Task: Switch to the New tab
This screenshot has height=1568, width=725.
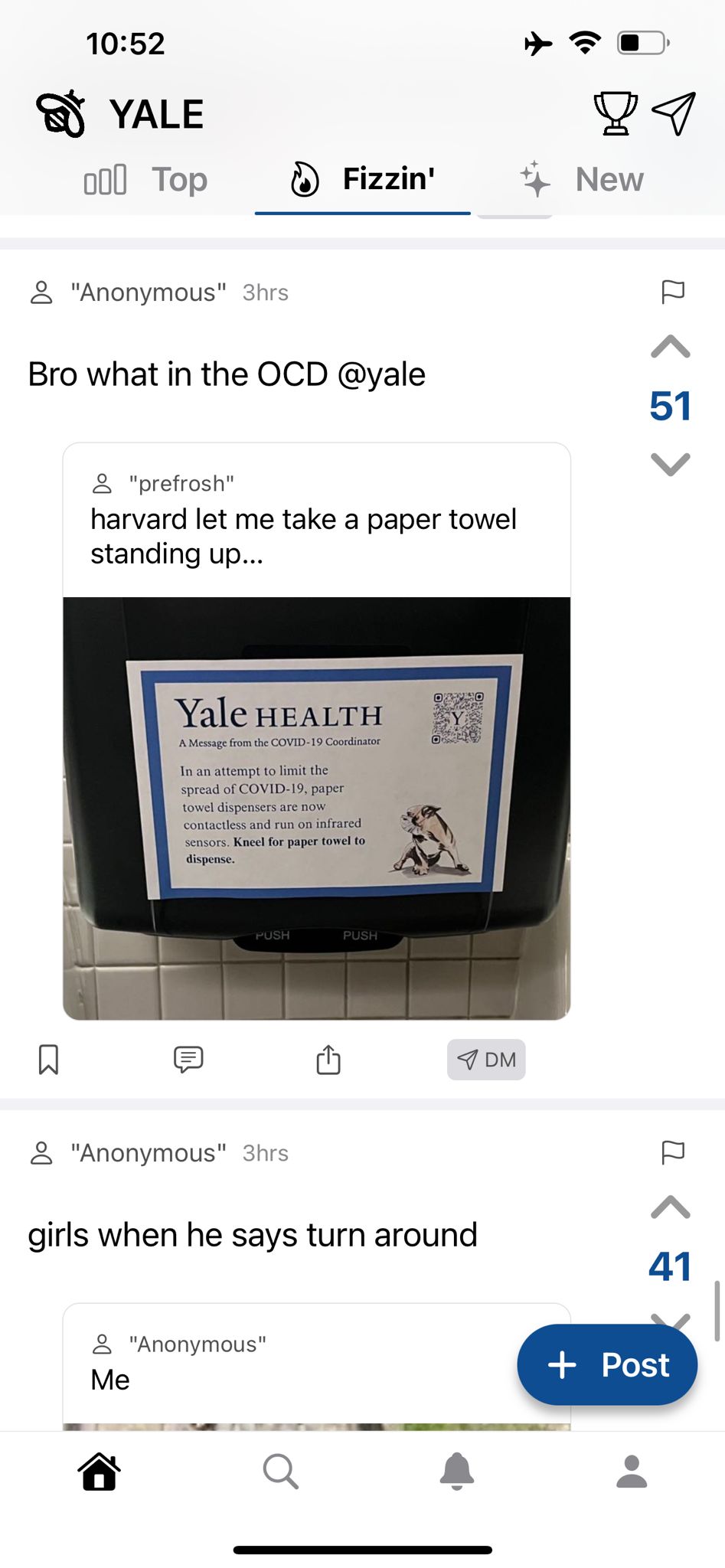Action: point(582,180)
